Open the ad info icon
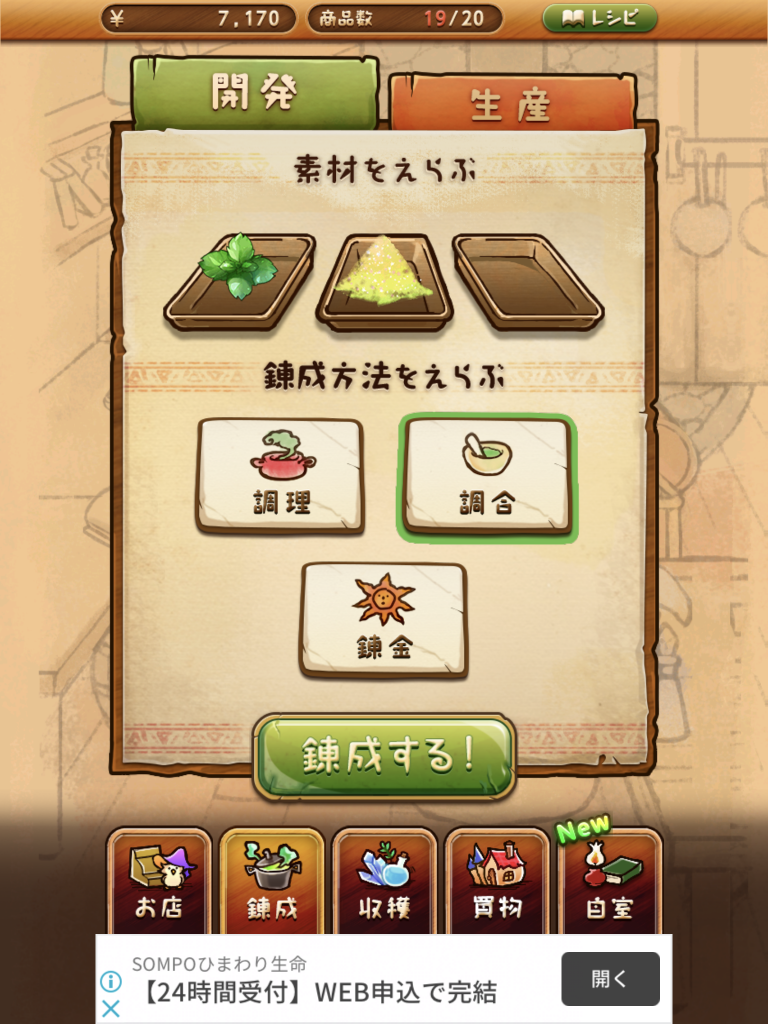The height and width of the screenshot is (1024, 768). point(111,981)
